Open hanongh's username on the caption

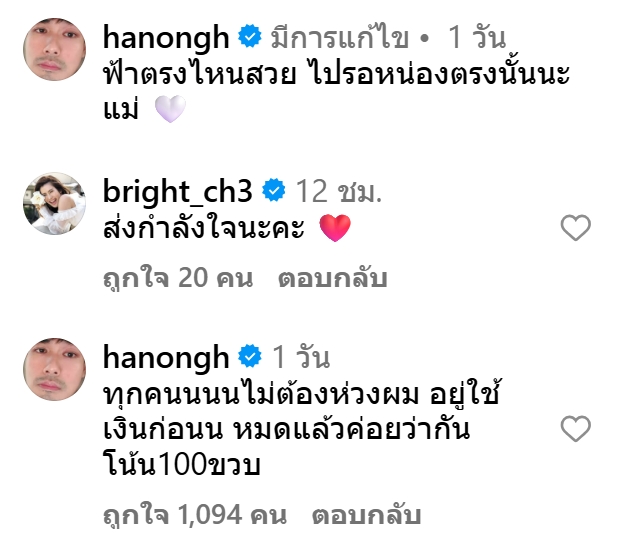point(167,38)
